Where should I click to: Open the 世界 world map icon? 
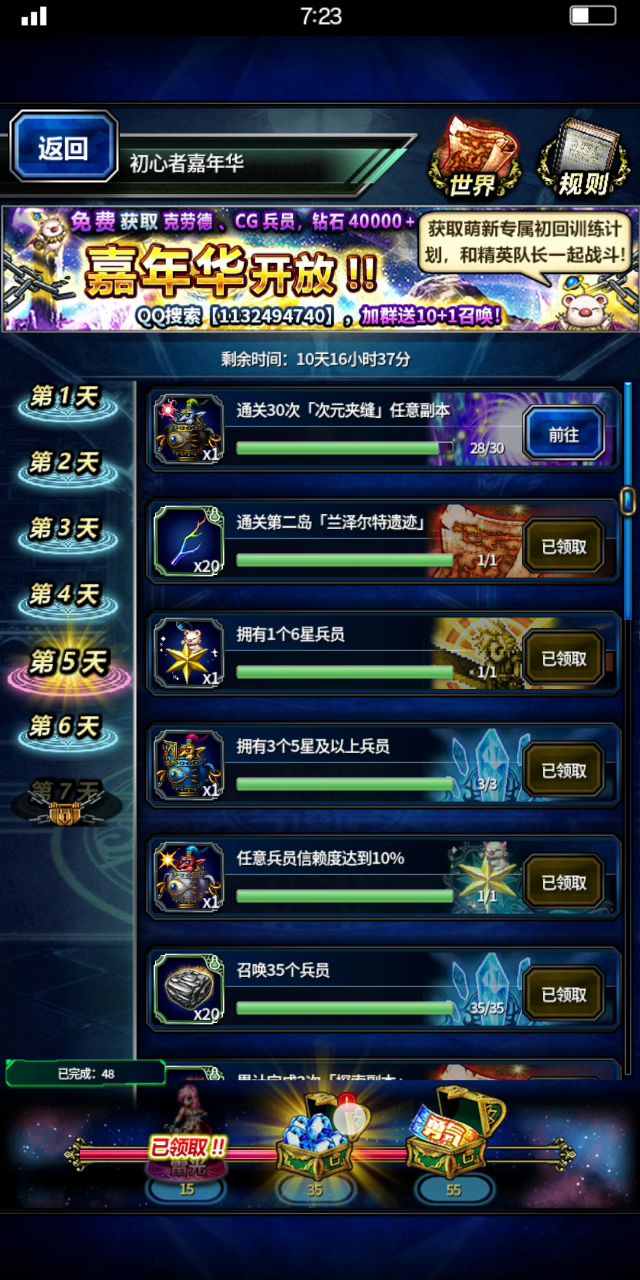click(472, 158)
